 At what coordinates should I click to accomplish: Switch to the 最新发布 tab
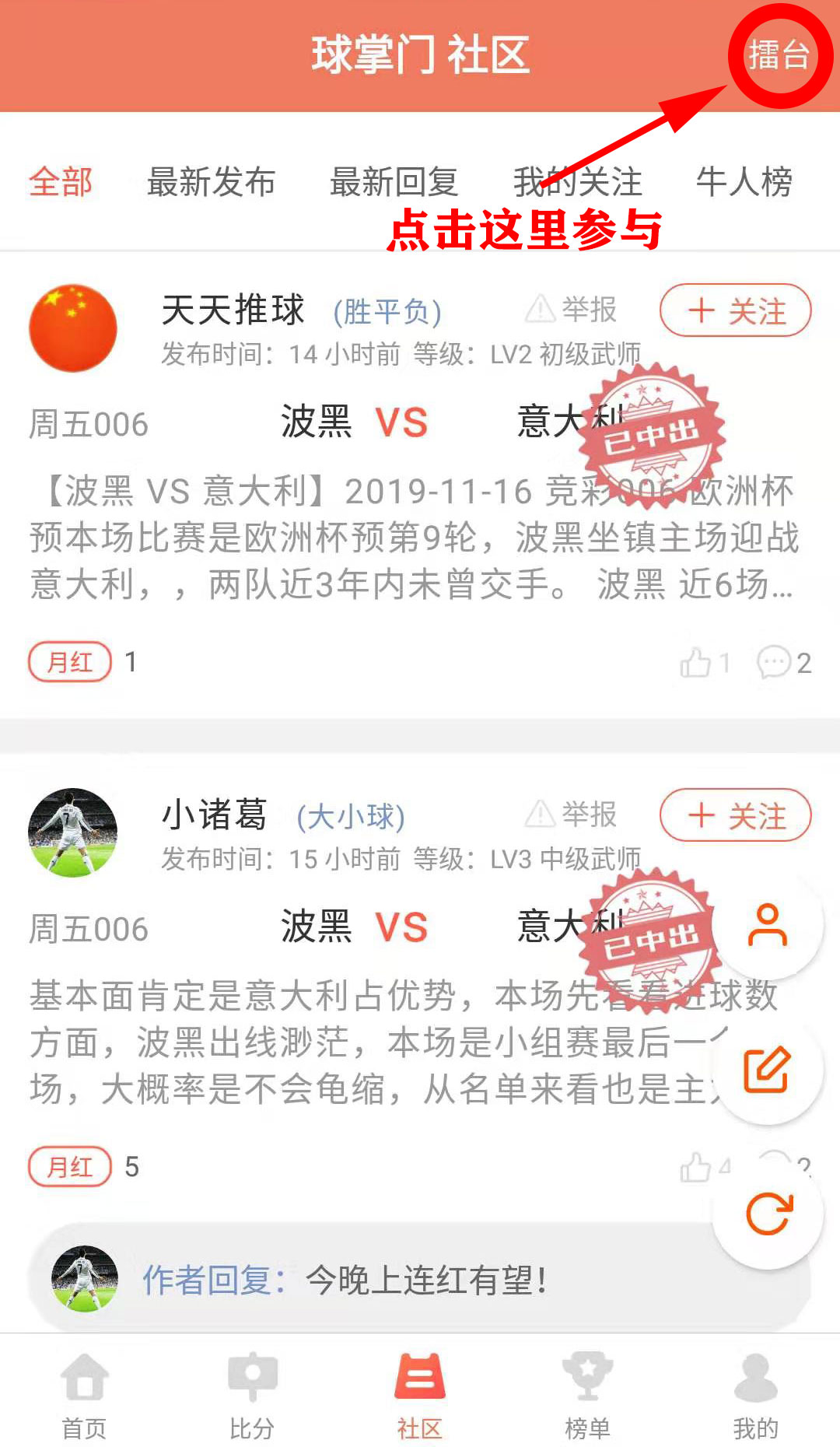pos(211,182)
